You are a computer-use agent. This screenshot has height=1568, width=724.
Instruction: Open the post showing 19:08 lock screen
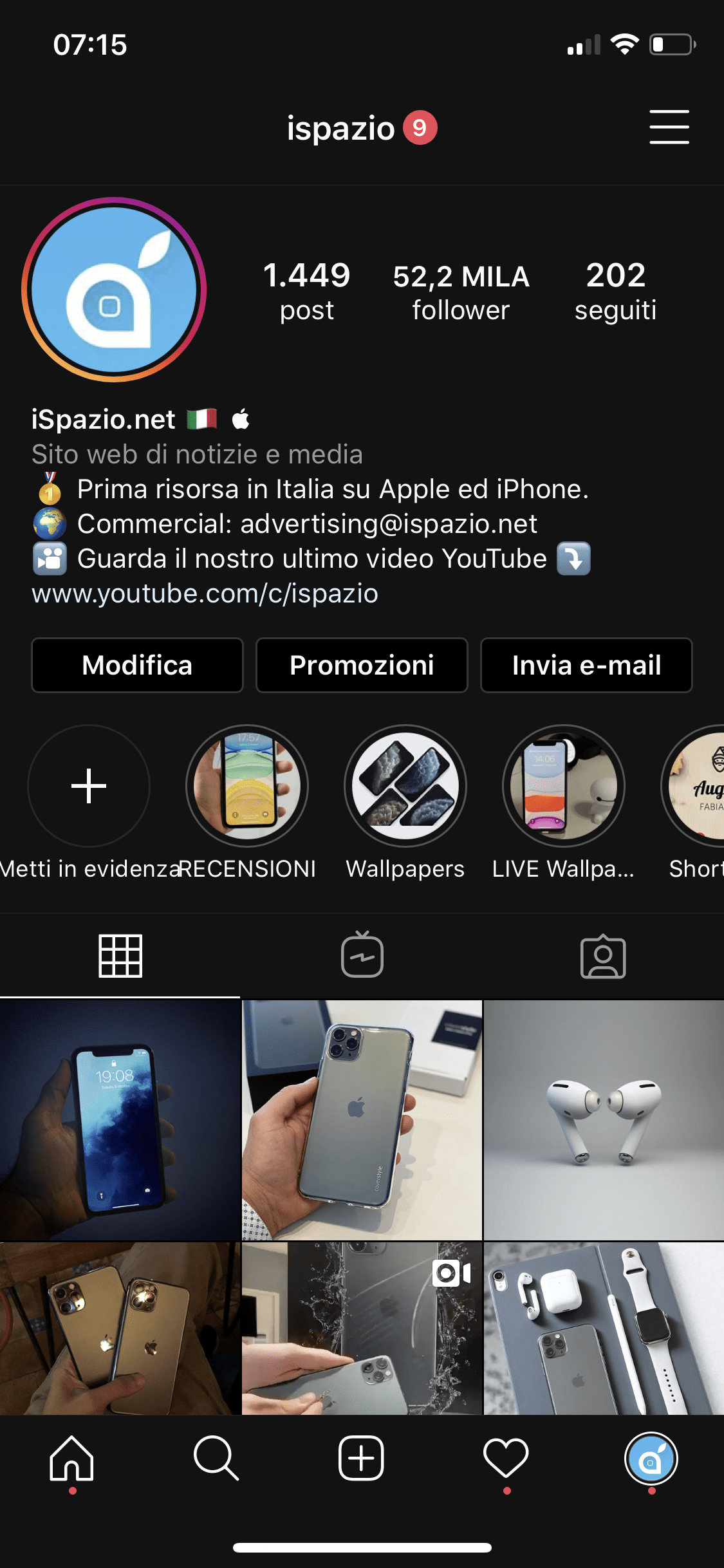[120, 1120]
